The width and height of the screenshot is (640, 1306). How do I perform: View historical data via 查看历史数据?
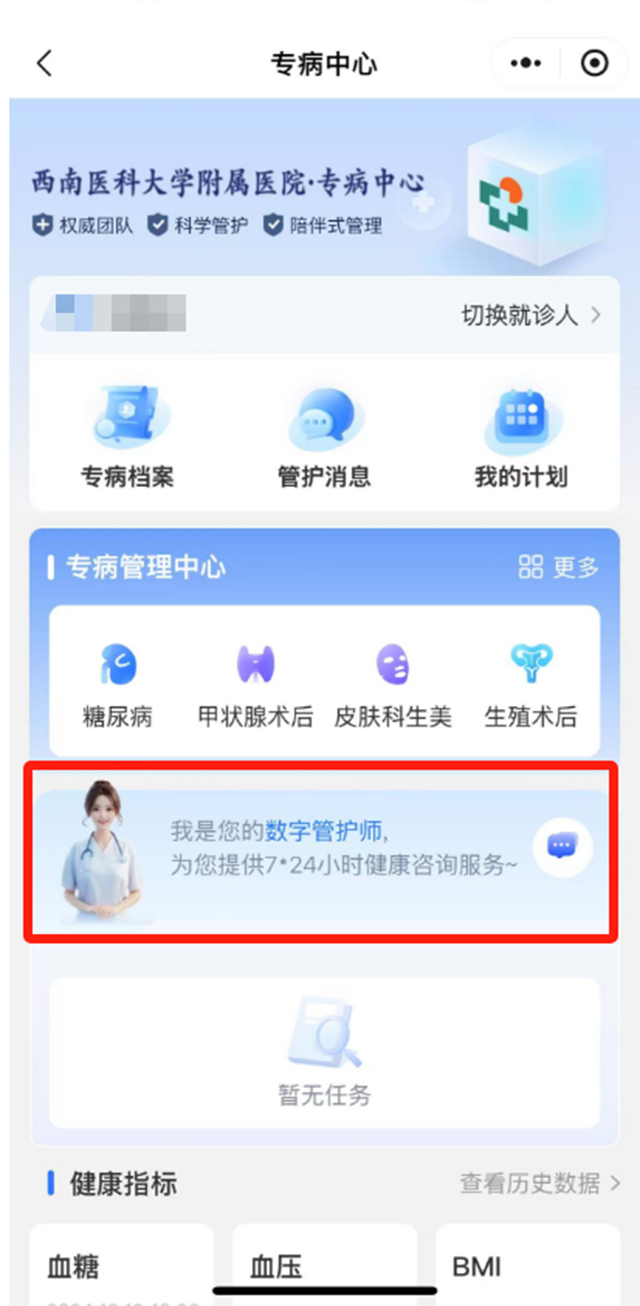coord(539,1184)
